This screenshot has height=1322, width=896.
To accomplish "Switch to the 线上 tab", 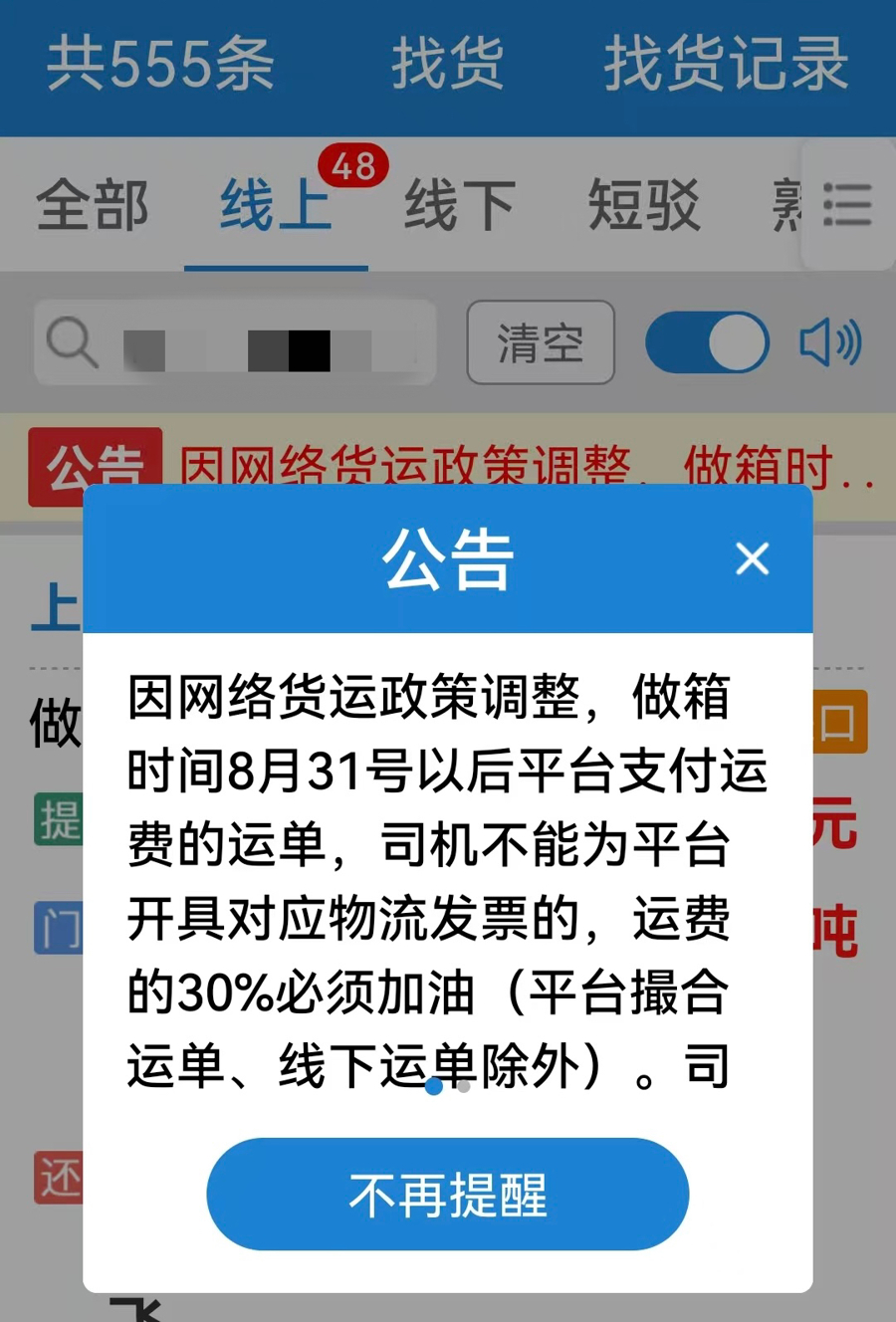I will (275, 206).
